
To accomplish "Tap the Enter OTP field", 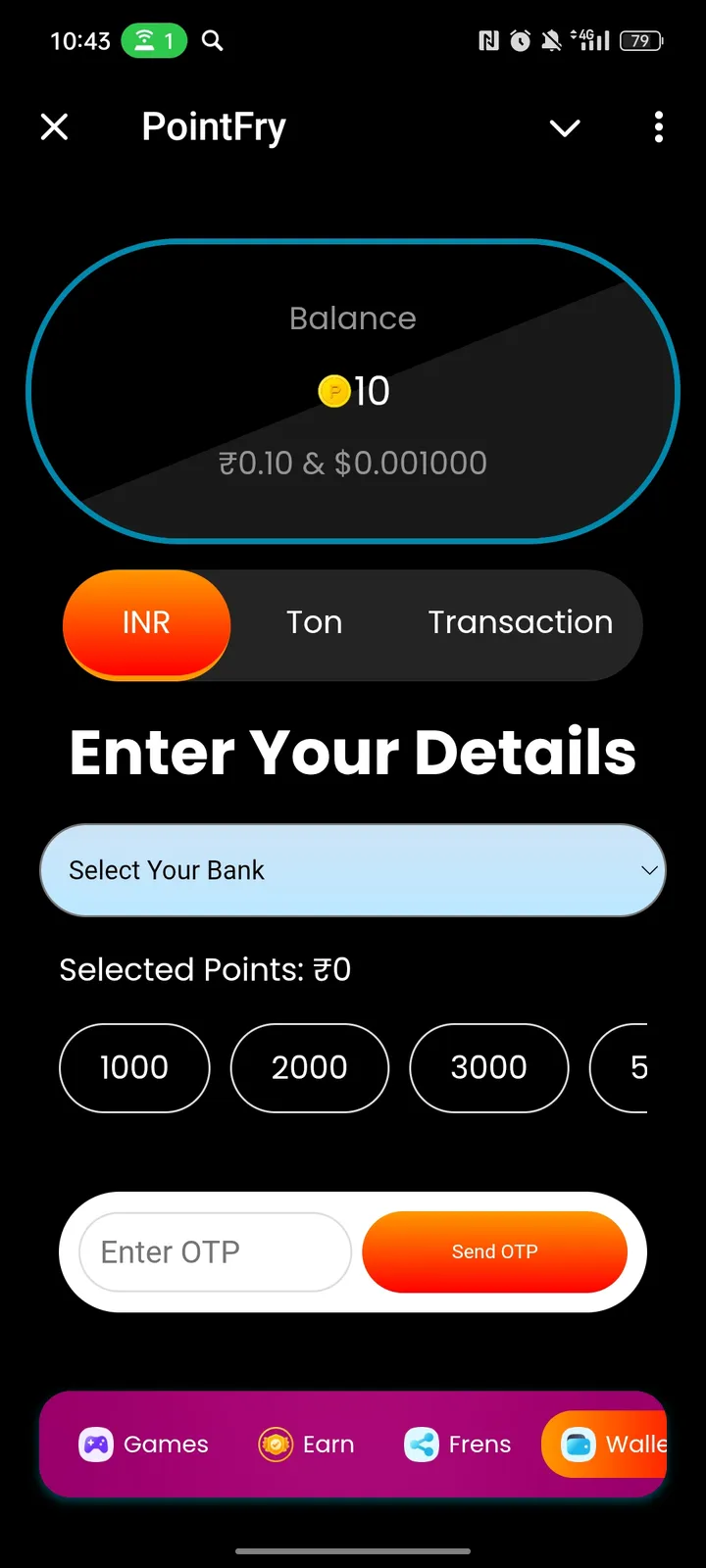I will tap(215, 1252).
